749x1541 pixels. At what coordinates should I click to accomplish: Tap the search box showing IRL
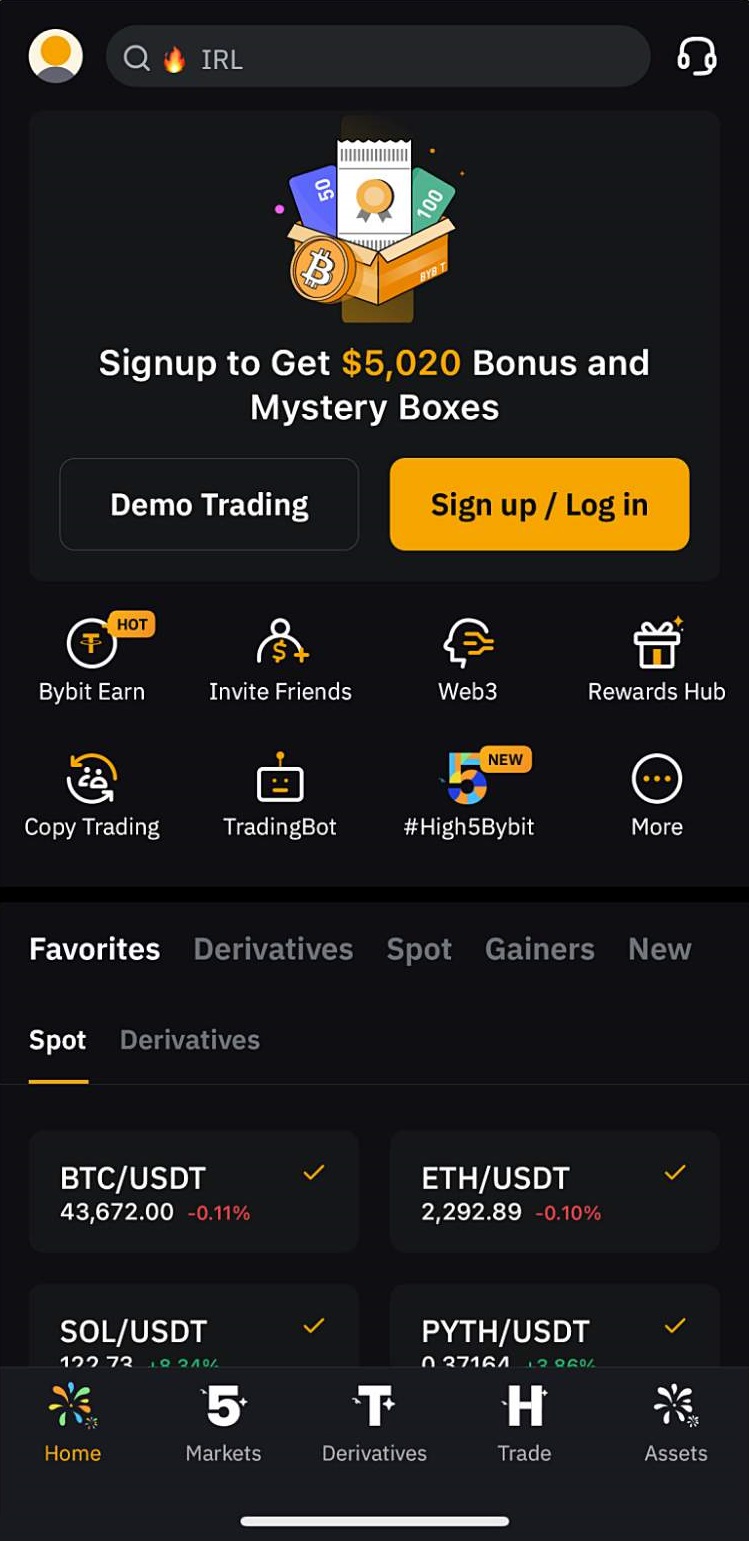click(378, 59)
